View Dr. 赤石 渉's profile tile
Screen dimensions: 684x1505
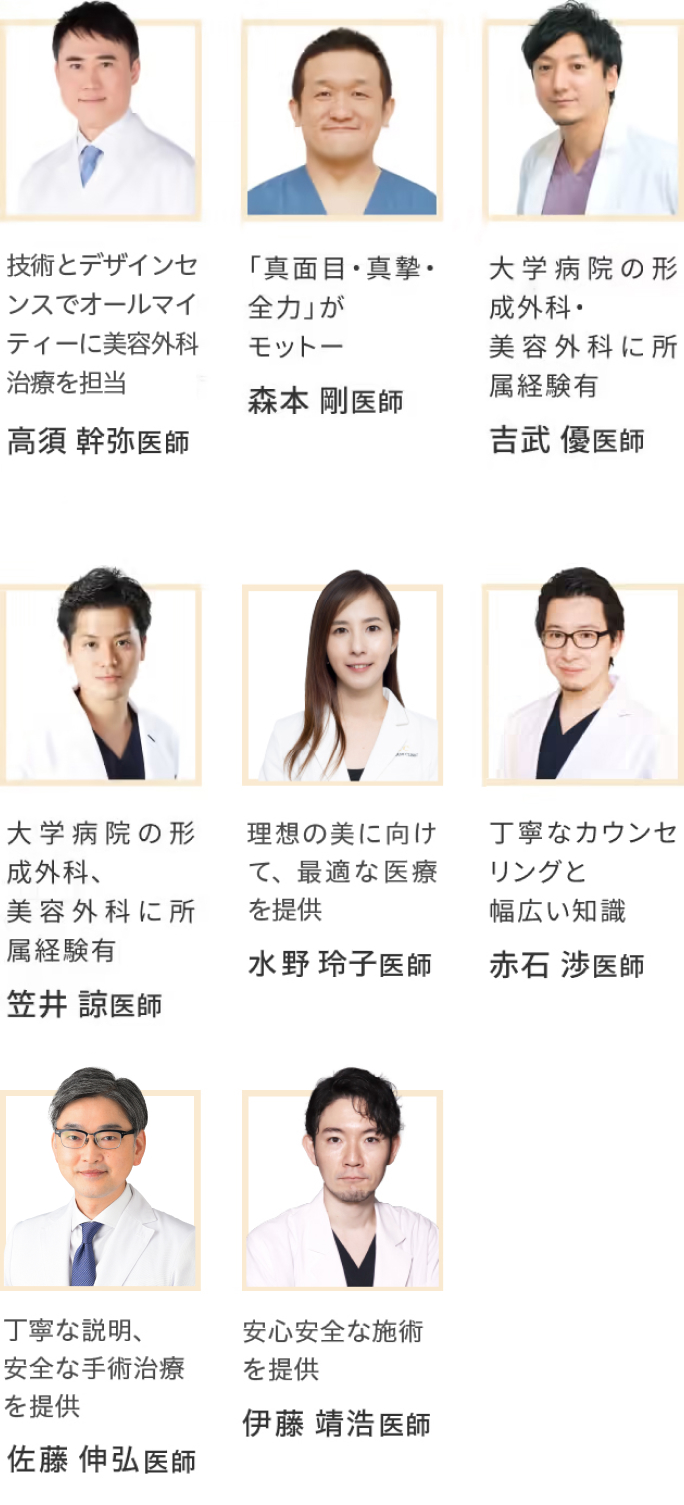tap(584, 685)
